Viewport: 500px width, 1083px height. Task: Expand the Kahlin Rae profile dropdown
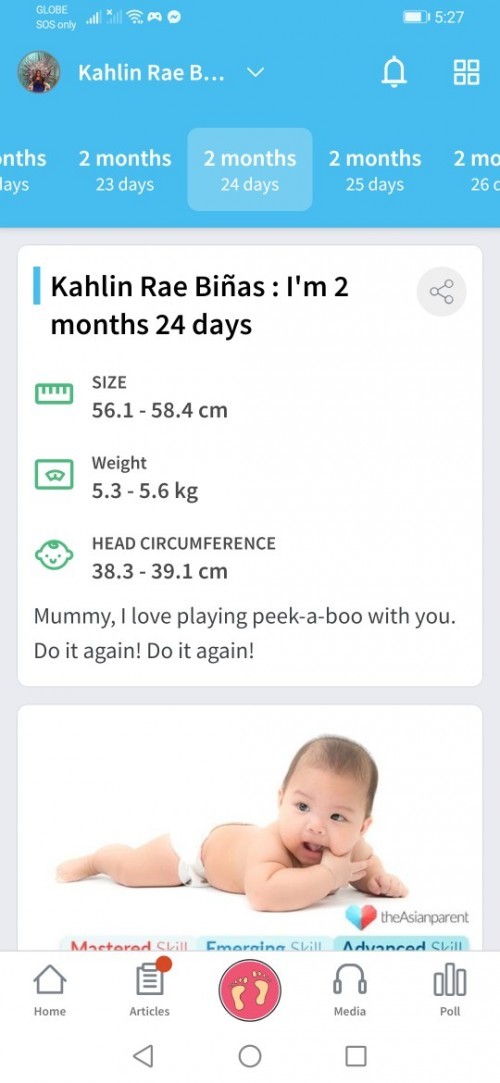coord(256,73)
